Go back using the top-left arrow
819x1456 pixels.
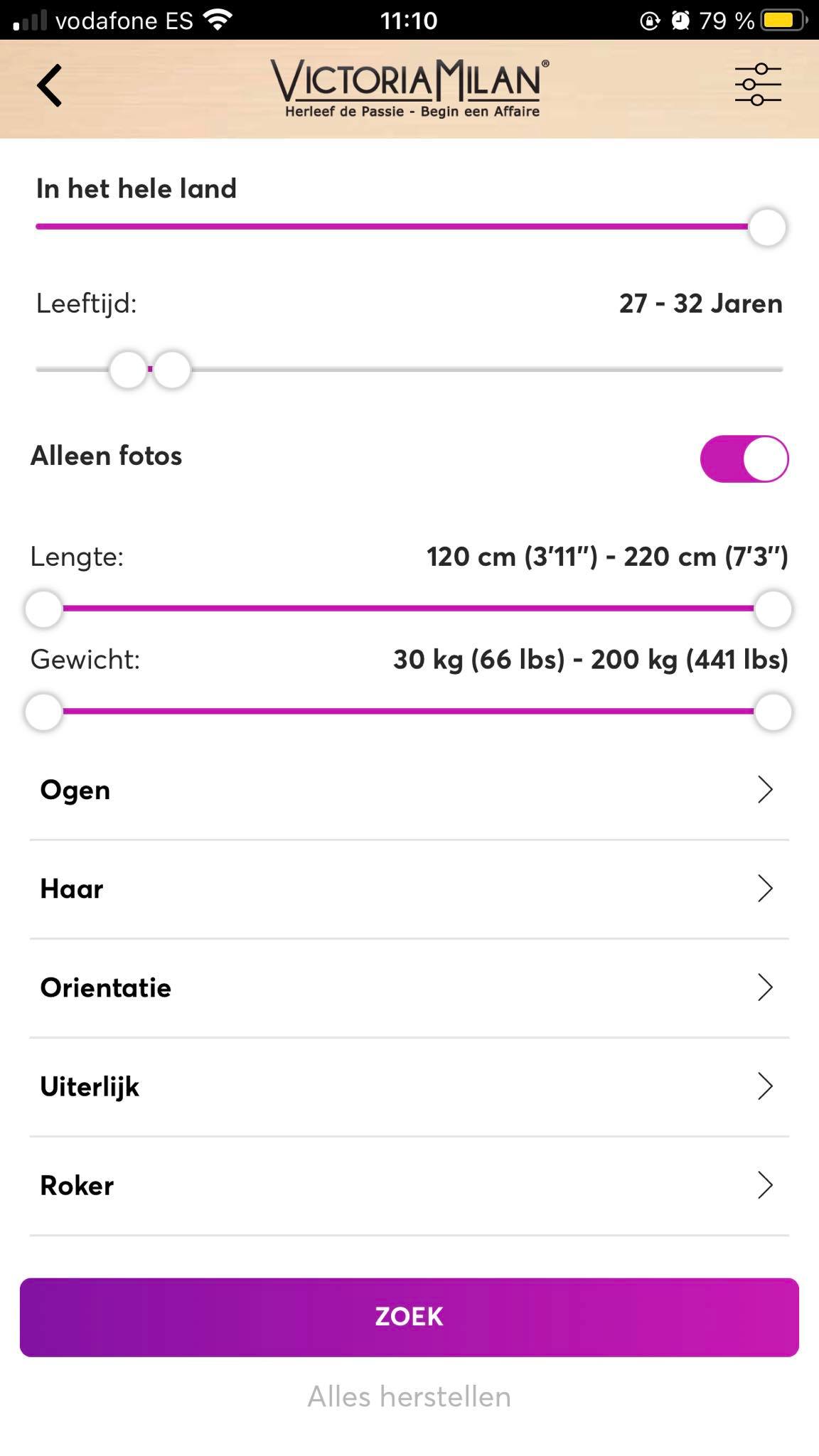pos(50,86)
